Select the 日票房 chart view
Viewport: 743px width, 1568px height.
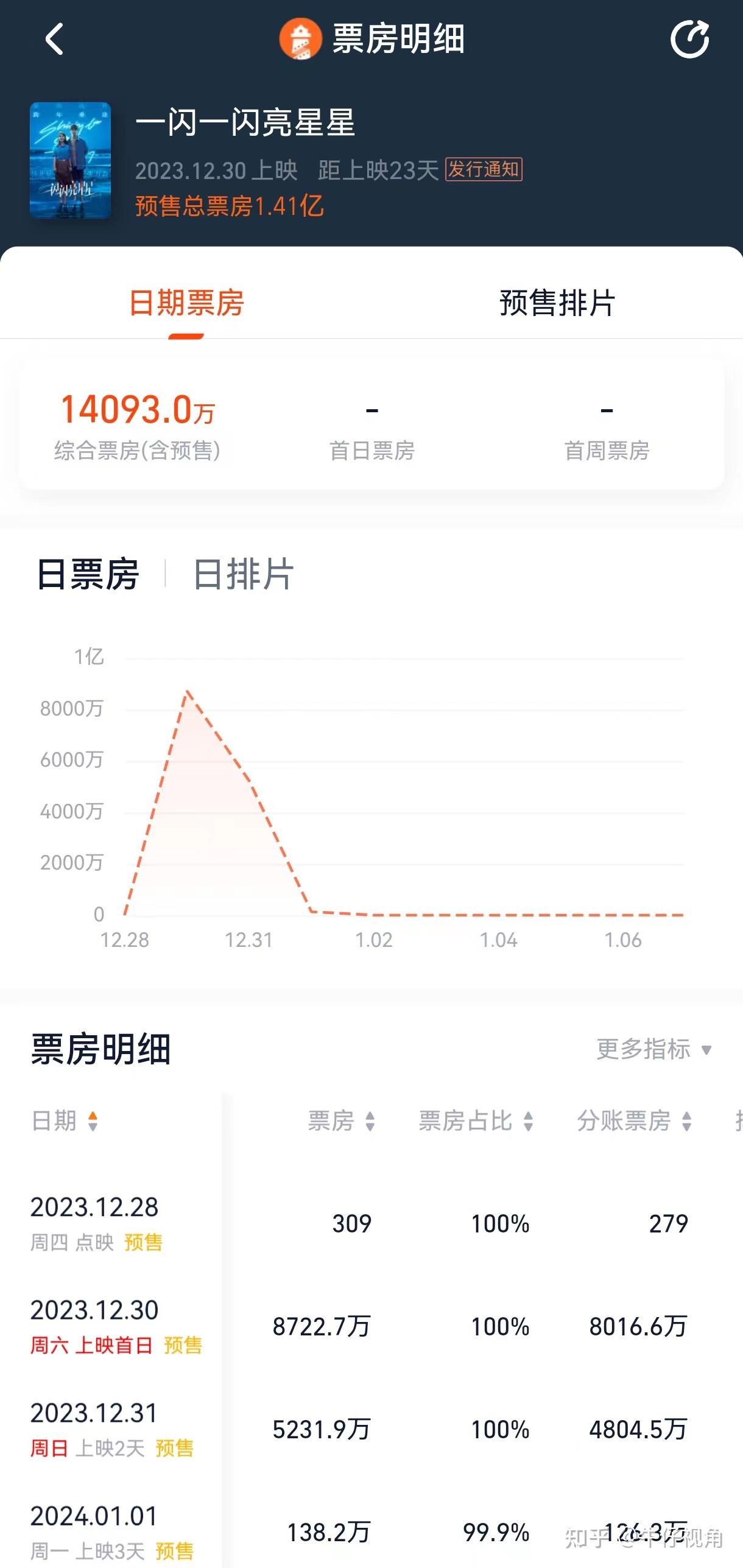tap(88, 574)
